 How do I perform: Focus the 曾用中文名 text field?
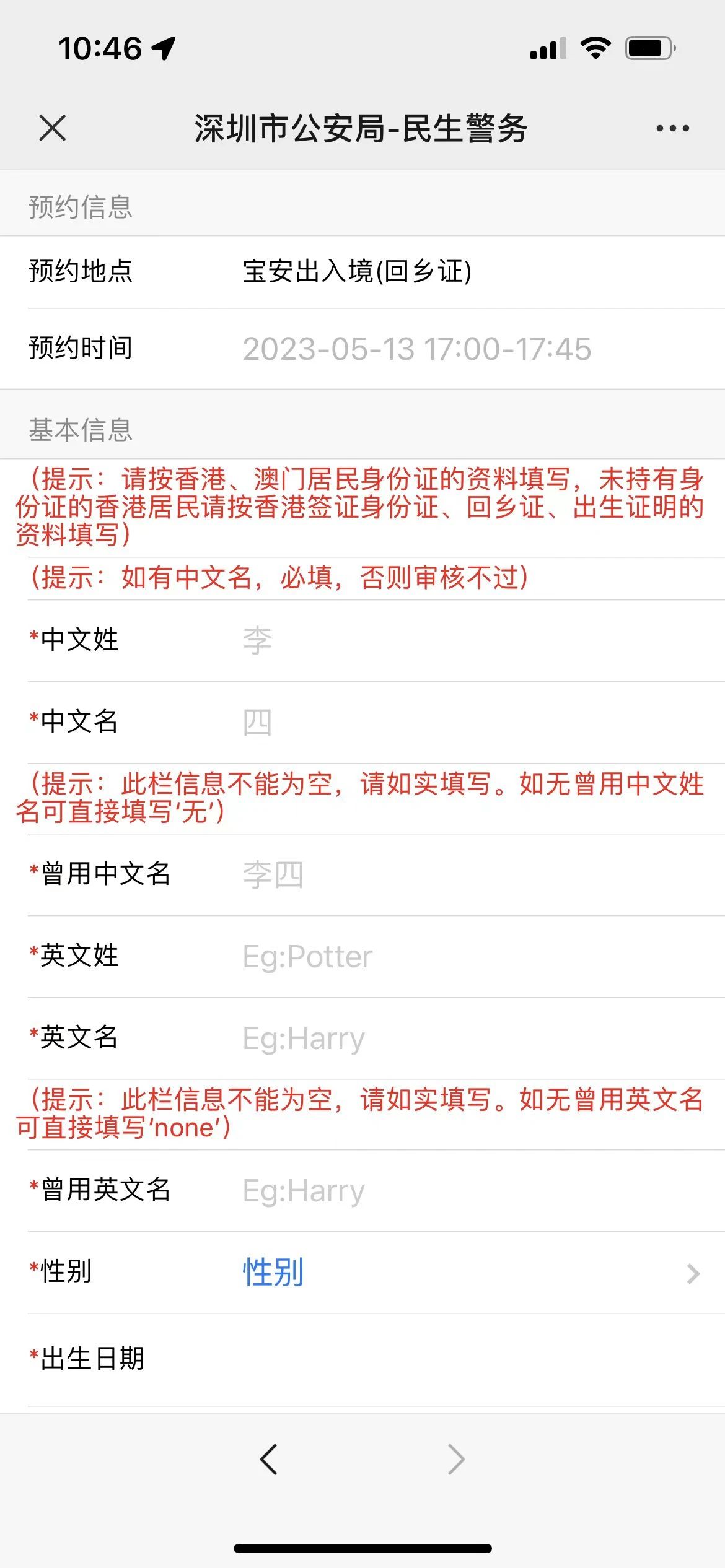tap(471, 874)
